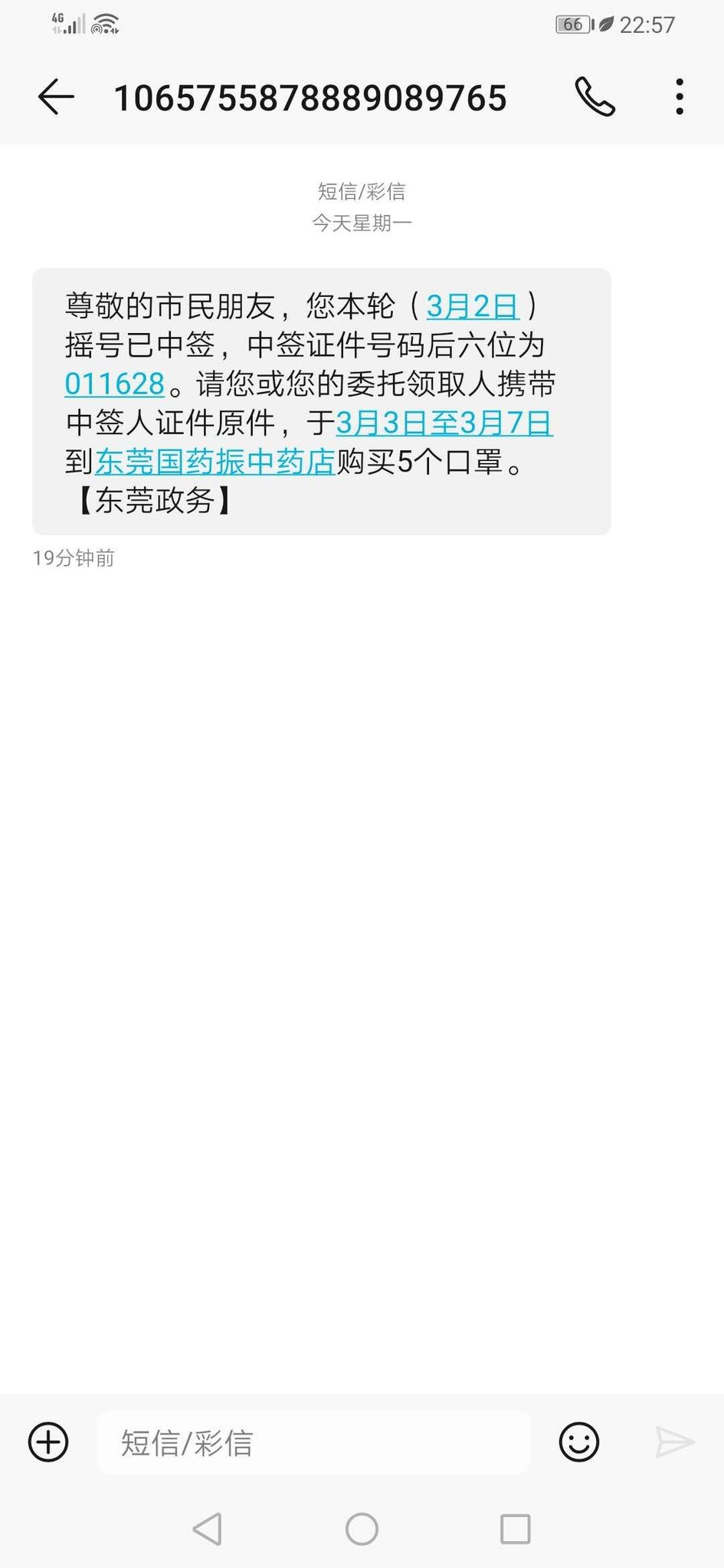Tap the plus attachment button
Viewport: 724px width, 1568px height.
tap(48, 1442)
